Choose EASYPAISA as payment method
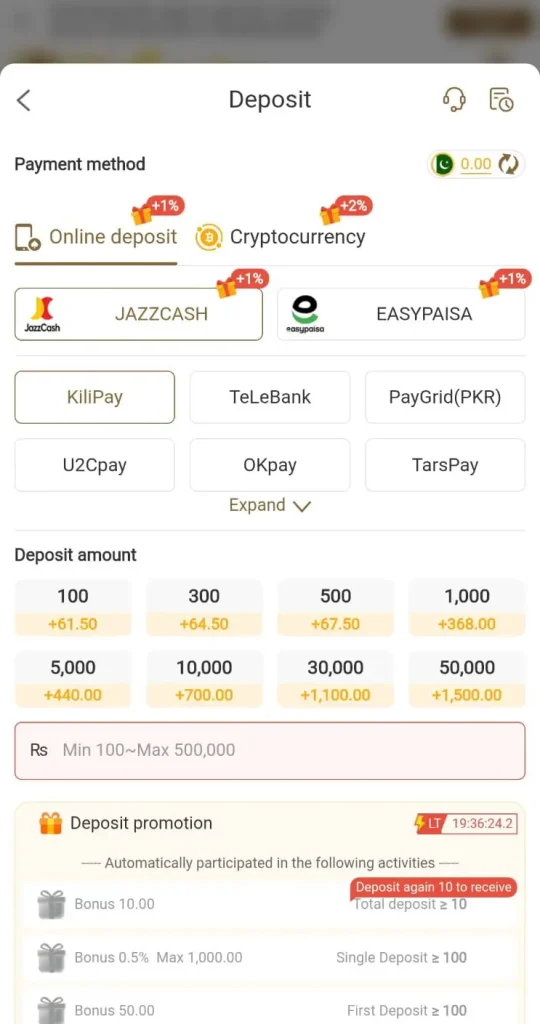 point(401,314)
